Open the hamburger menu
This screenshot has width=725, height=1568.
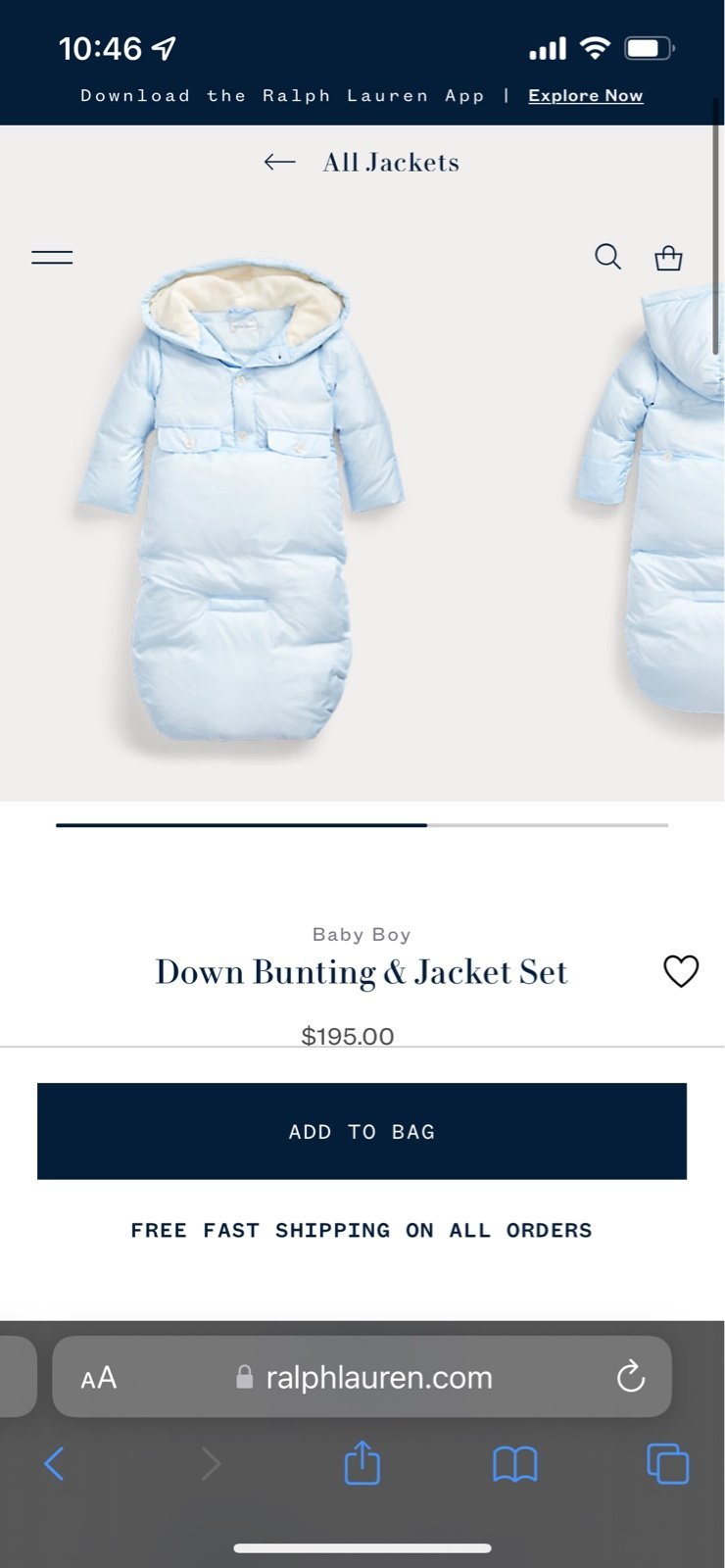52,258
